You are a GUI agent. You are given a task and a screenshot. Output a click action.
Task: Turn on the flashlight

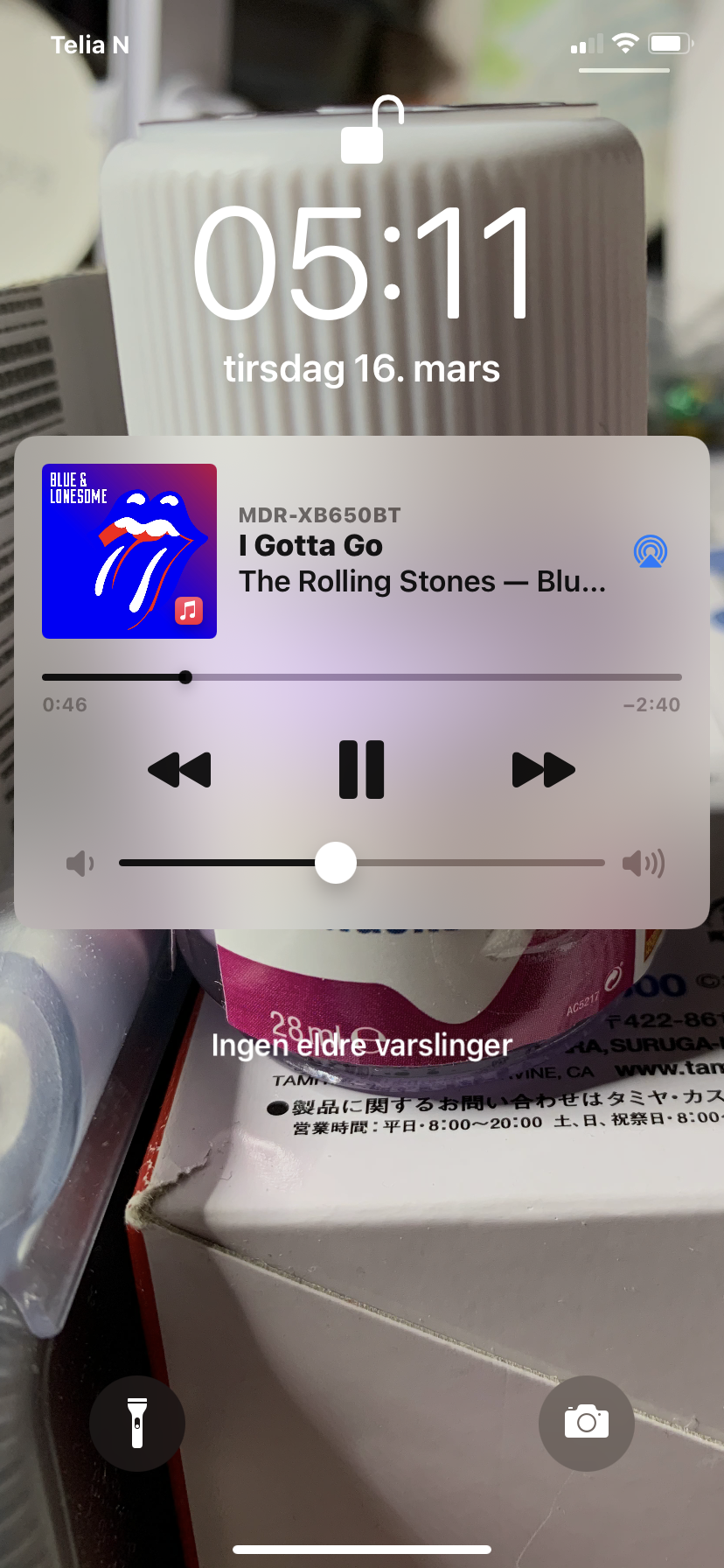pos(137,1423)
